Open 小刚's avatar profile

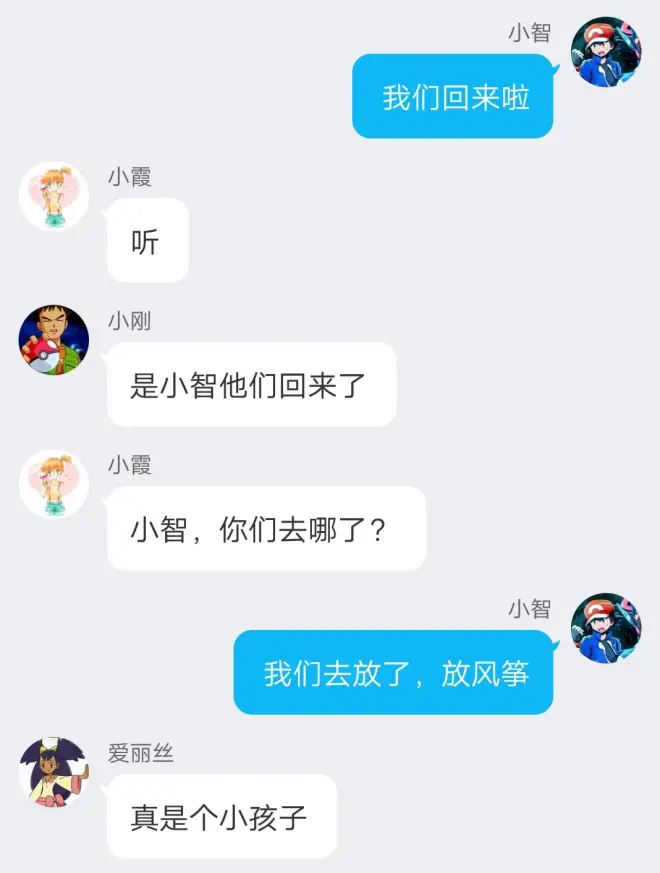(x=54, y=340)
